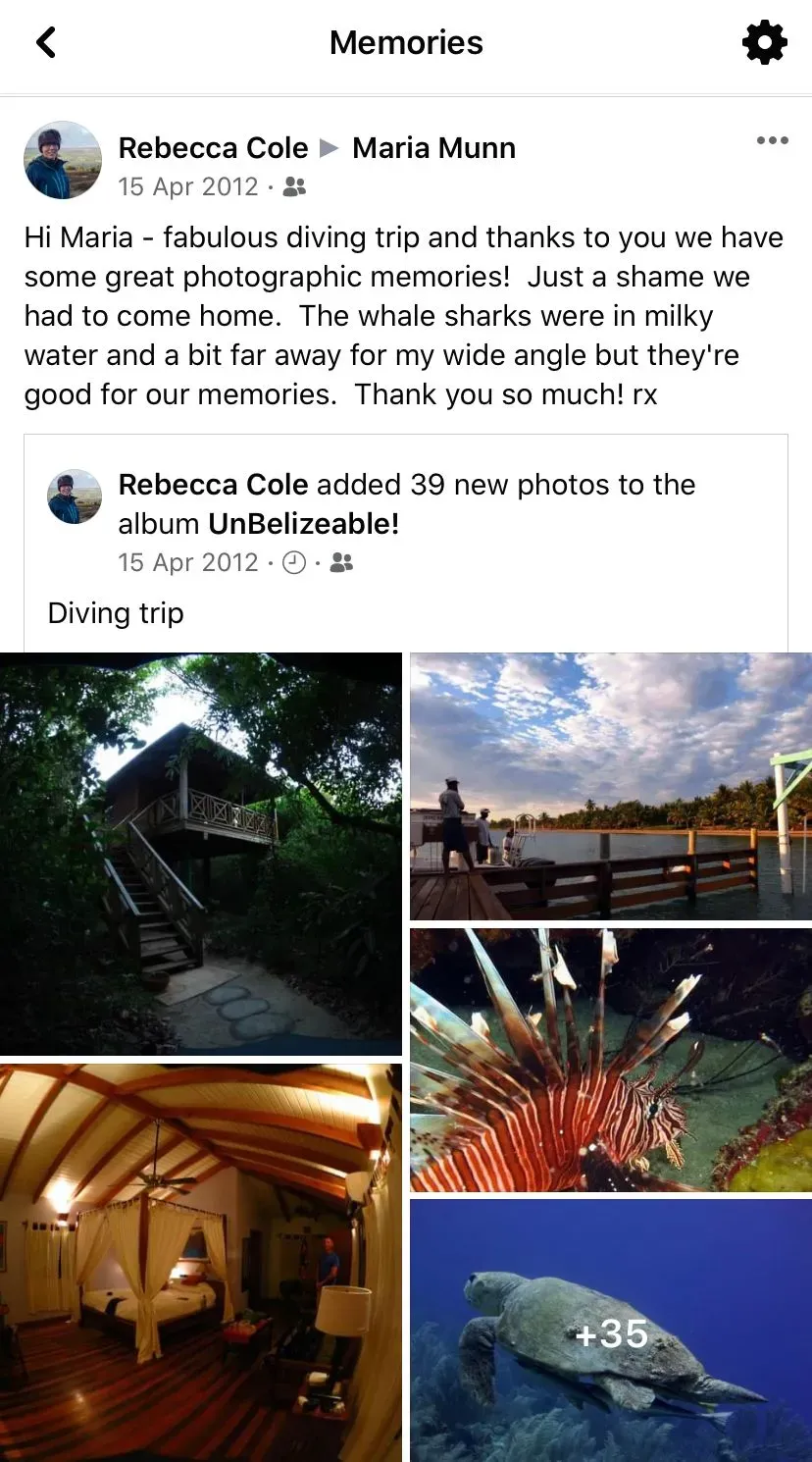
Task: Open Rebecca Cole's profile from post header
Action: point(213,148)
